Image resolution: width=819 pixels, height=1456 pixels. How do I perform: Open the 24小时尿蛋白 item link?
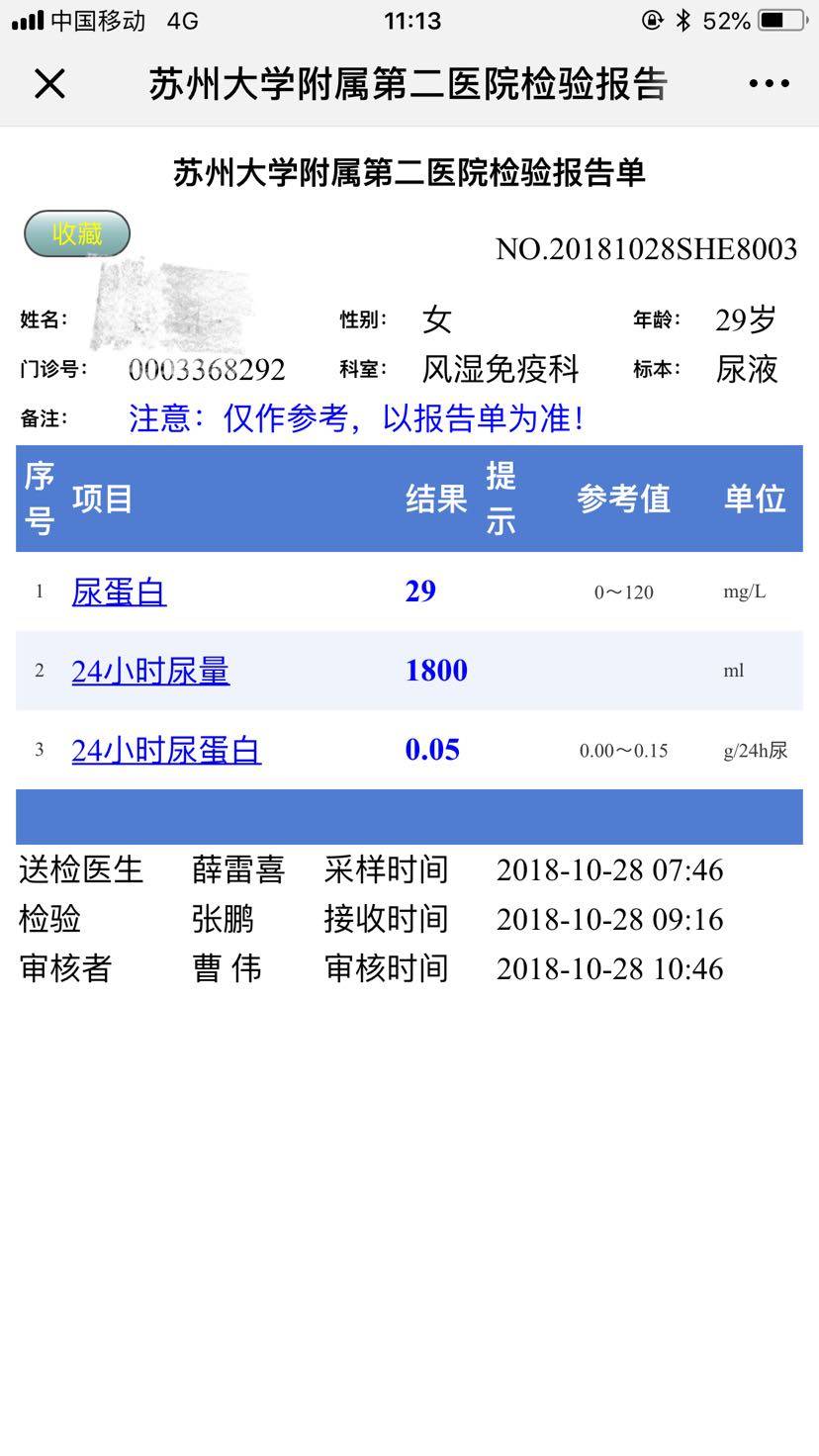coord(166,750)
